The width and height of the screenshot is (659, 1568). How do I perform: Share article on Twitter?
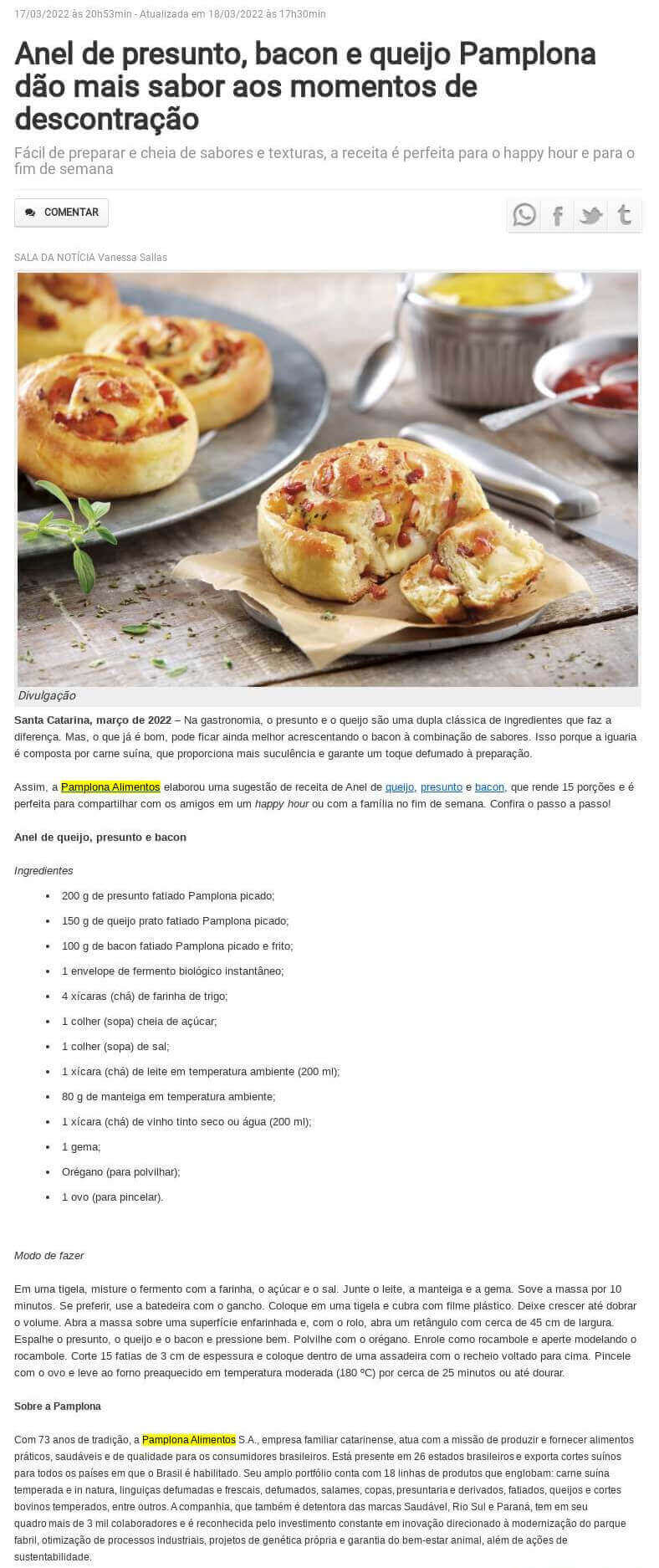click(591, 216)
